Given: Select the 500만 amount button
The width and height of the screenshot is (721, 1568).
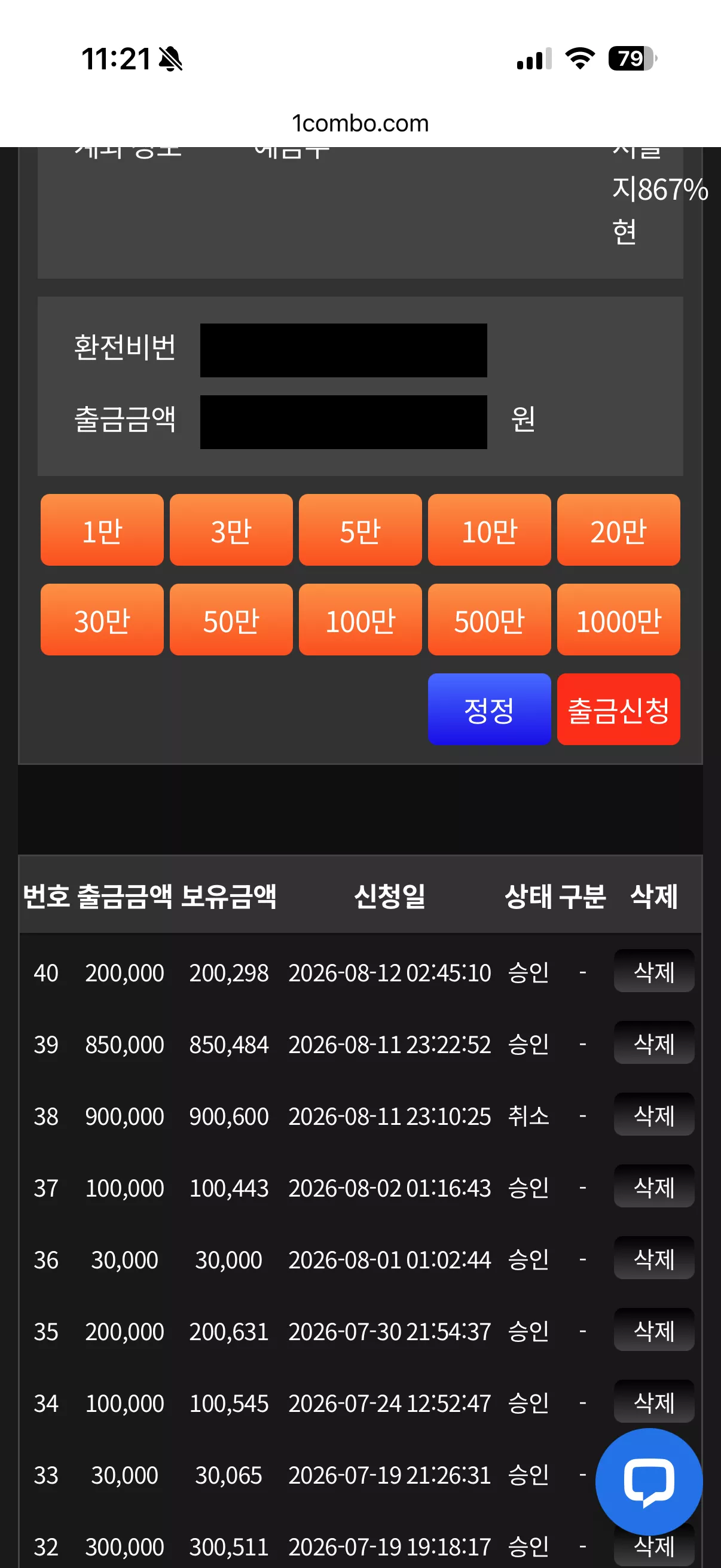Looking at the screenshot, I should click(x=489, y=619).
